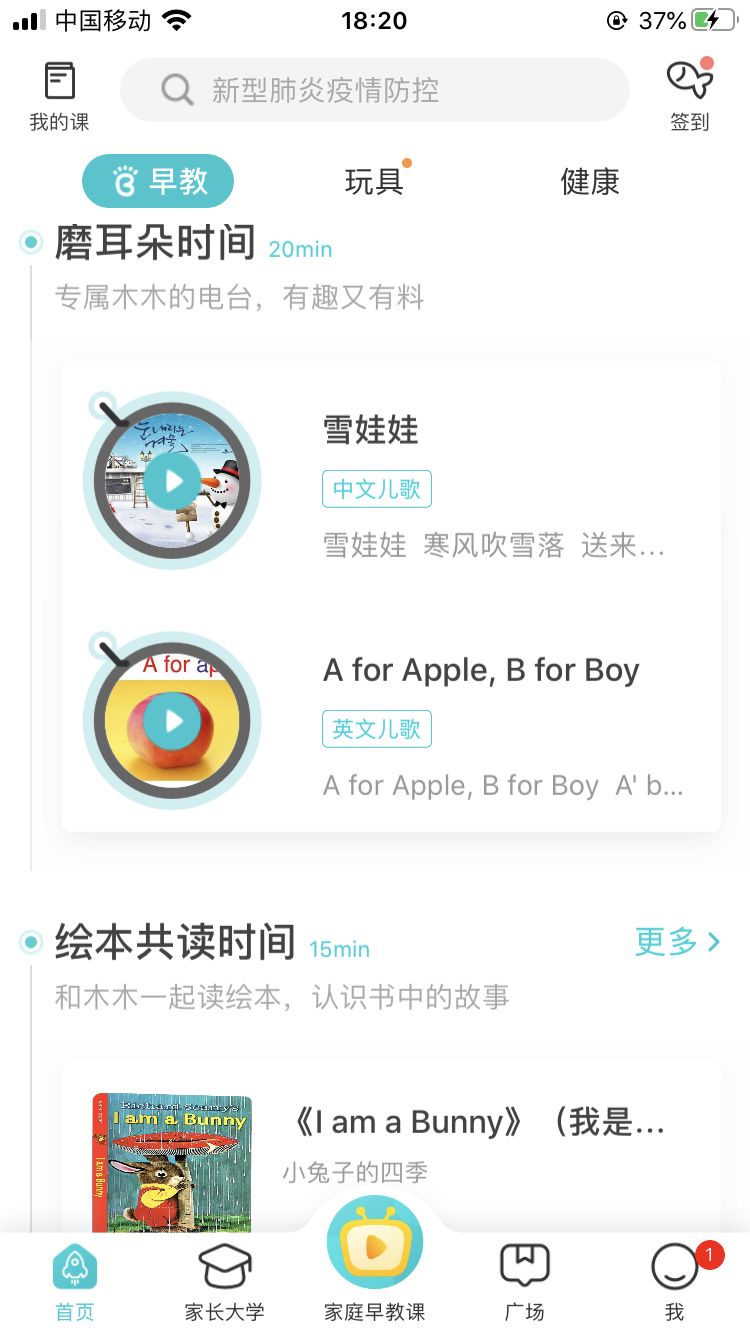Select the 早教 tab
This screenshot has width=750, height=1334.
[157, 181]
